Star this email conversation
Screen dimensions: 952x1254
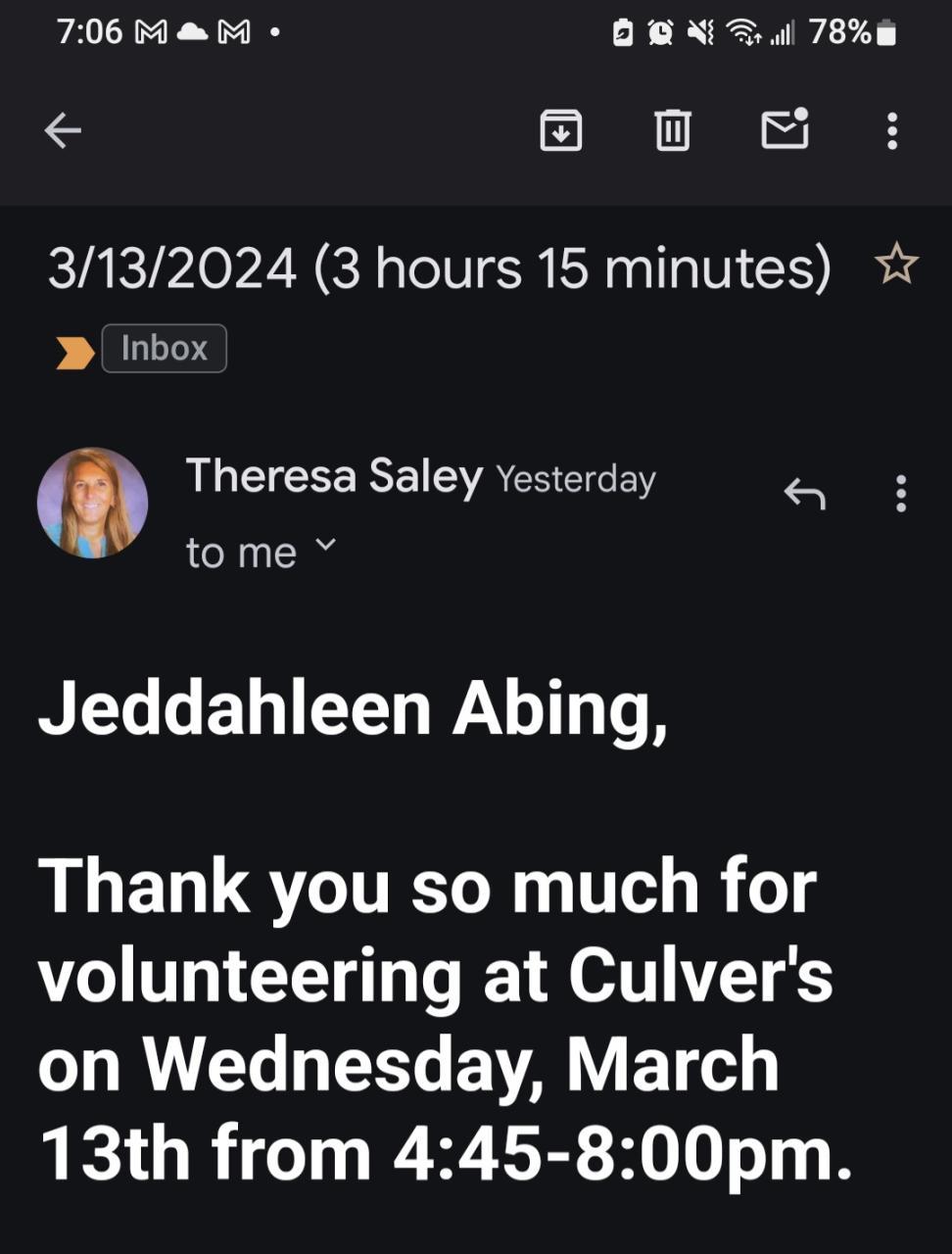896,265
